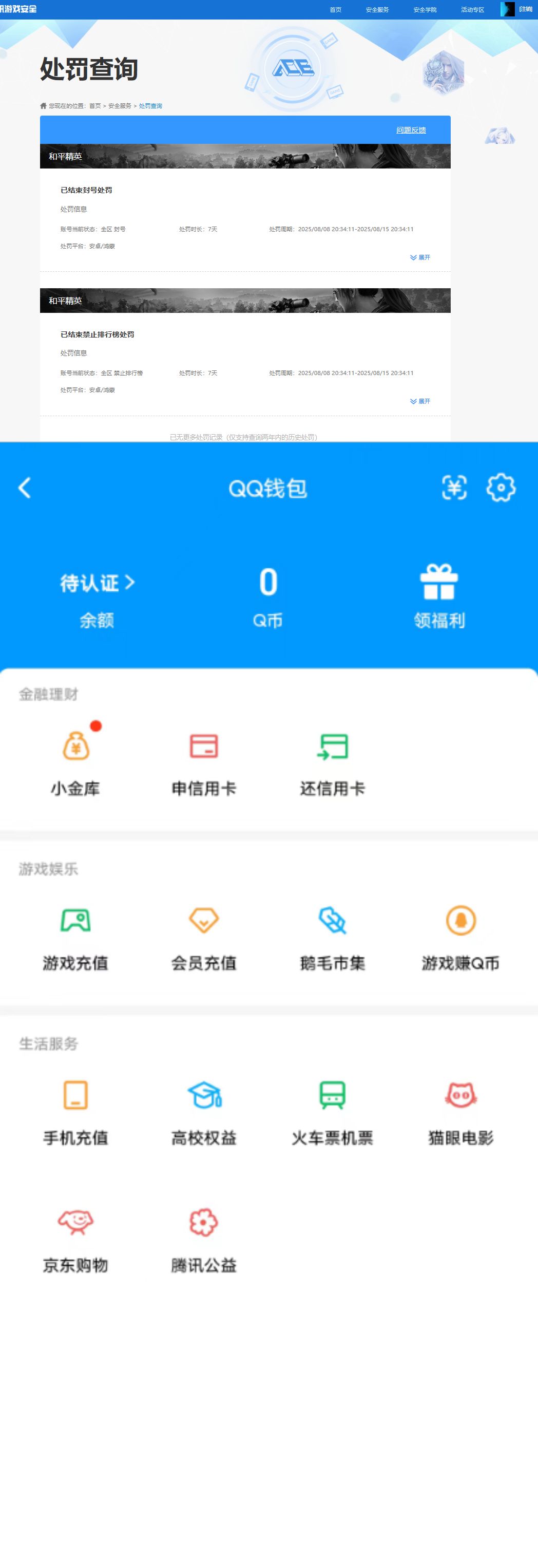
Task: Switch to the 活动专区 section
Action: point(473,9)
